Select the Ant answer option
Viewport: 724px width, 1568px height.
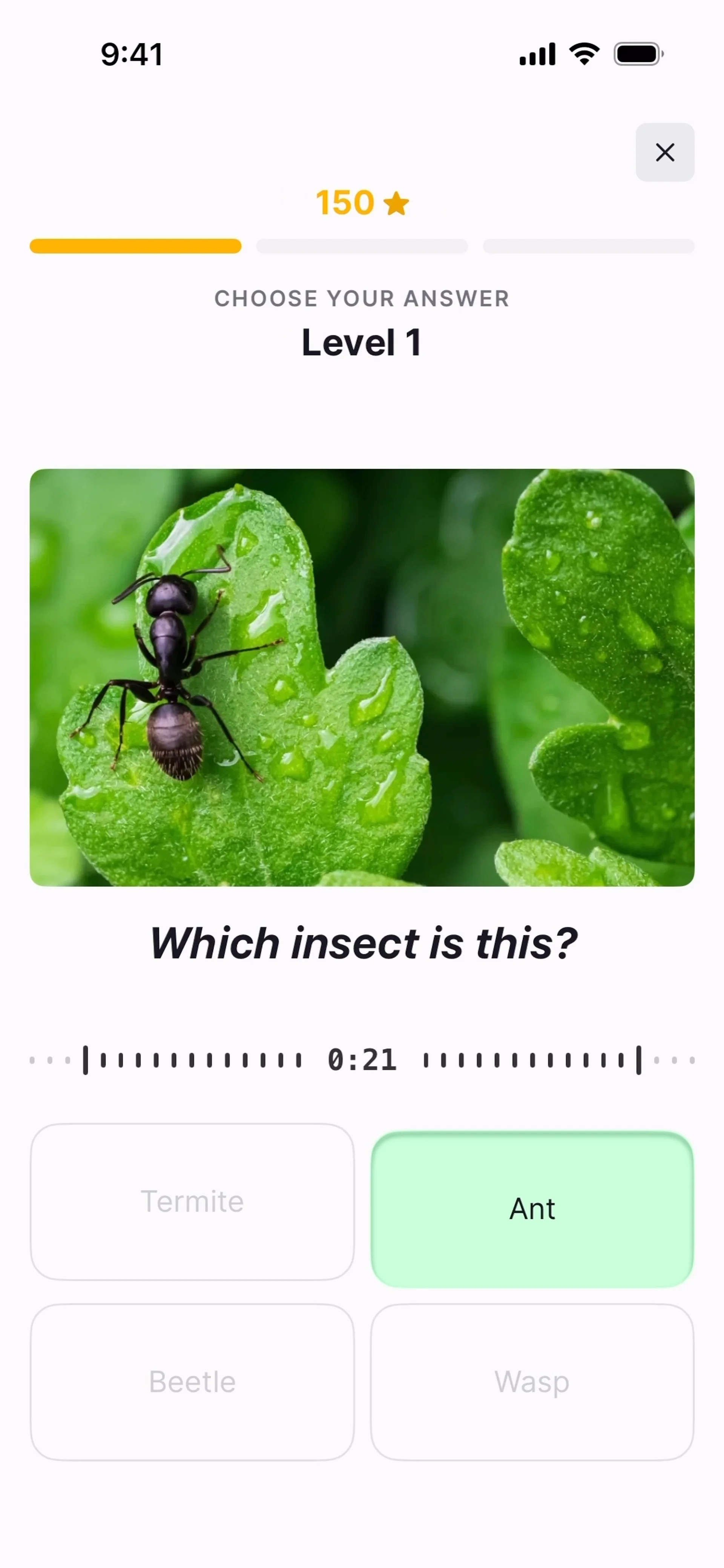coord(532,1209)
